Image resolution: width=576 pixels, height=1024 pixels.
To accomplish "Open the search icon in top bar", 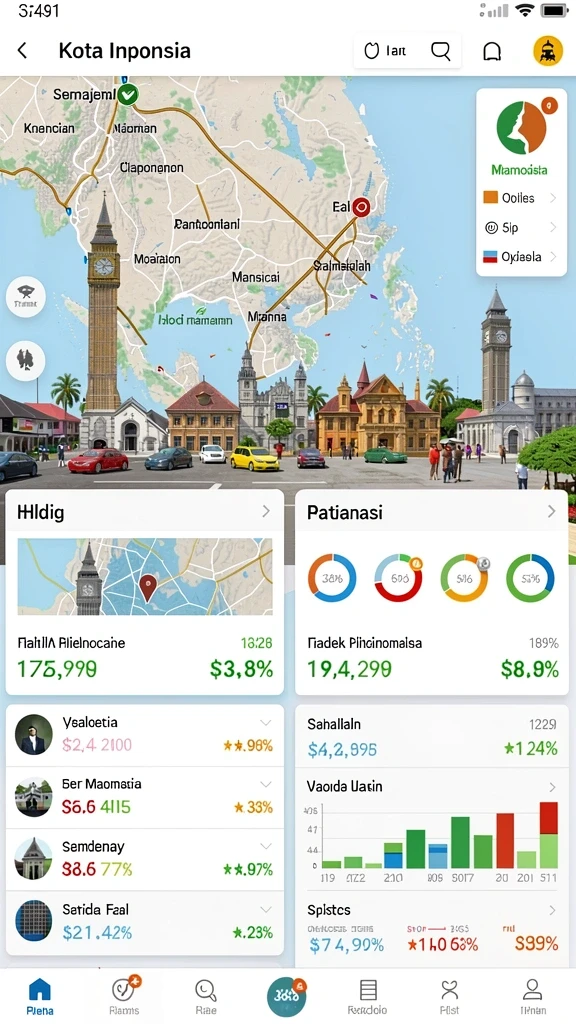I will click(441, 51).
